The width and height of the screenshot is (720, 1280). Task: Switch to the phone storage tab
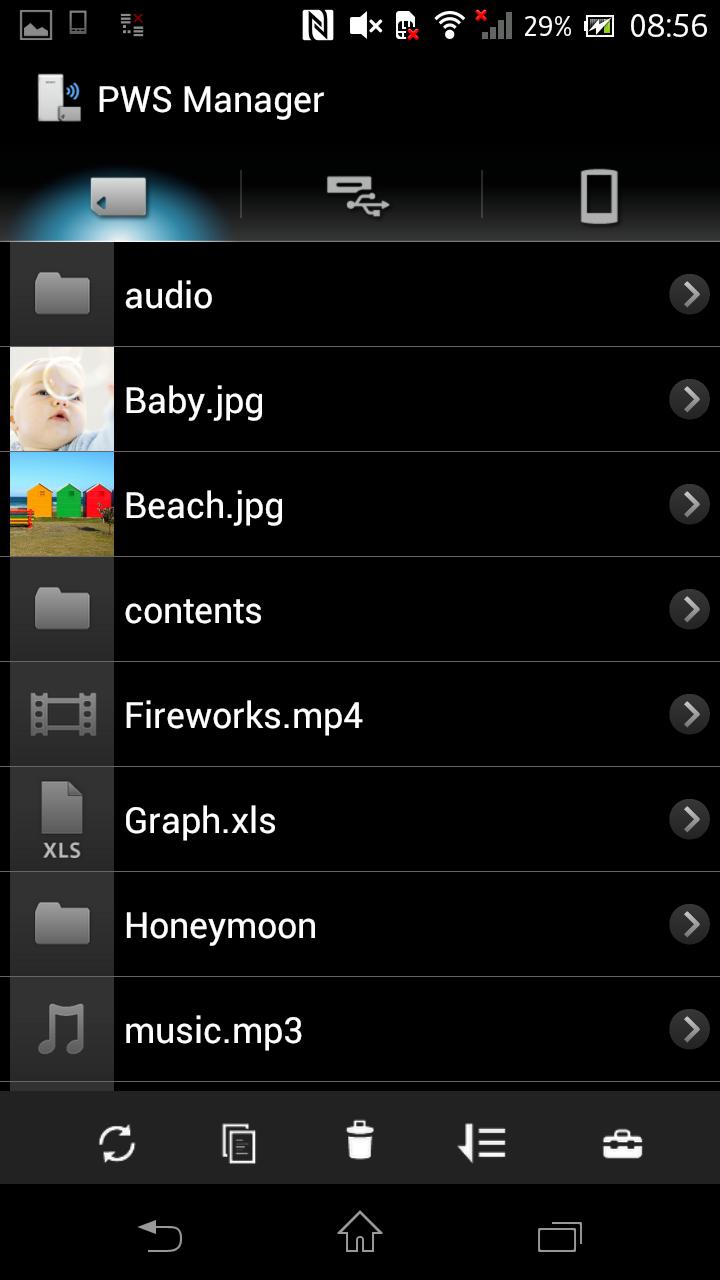599,196
